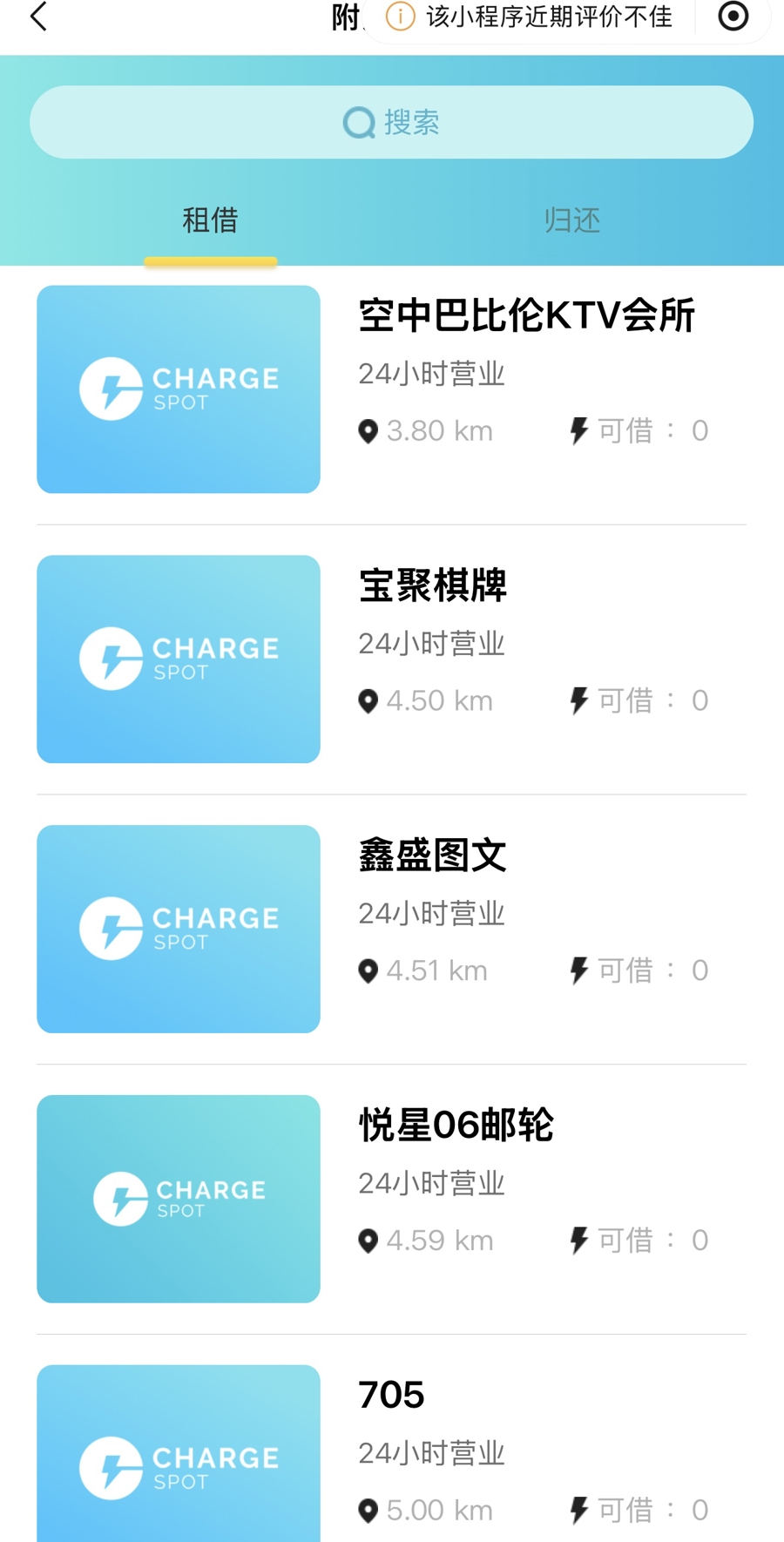Select the 租借 tab
Viewport: 784px width, 1542px height.
[210, 220]
